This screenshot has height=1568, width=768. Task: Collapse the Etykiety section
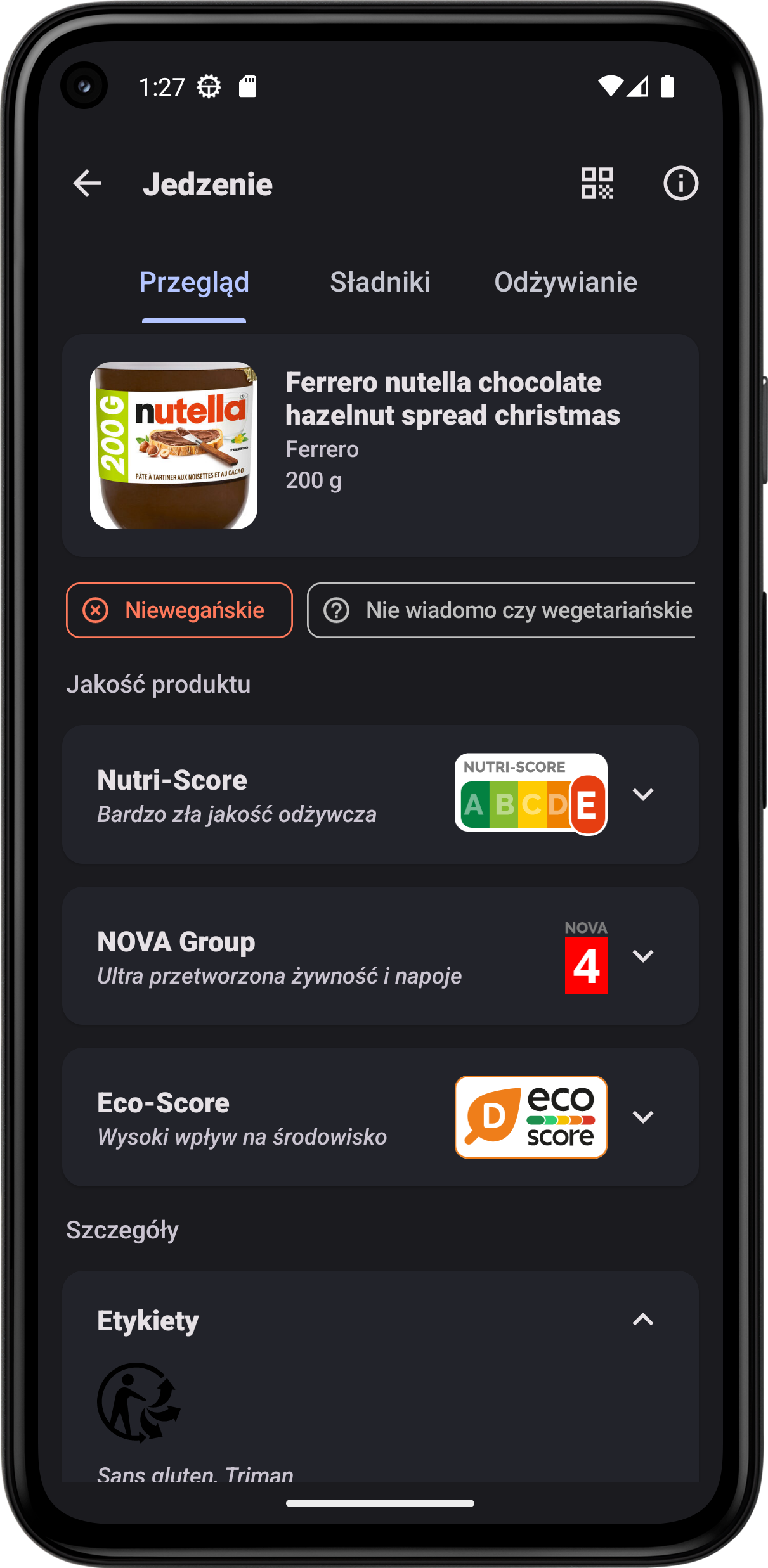[642, 1320]
